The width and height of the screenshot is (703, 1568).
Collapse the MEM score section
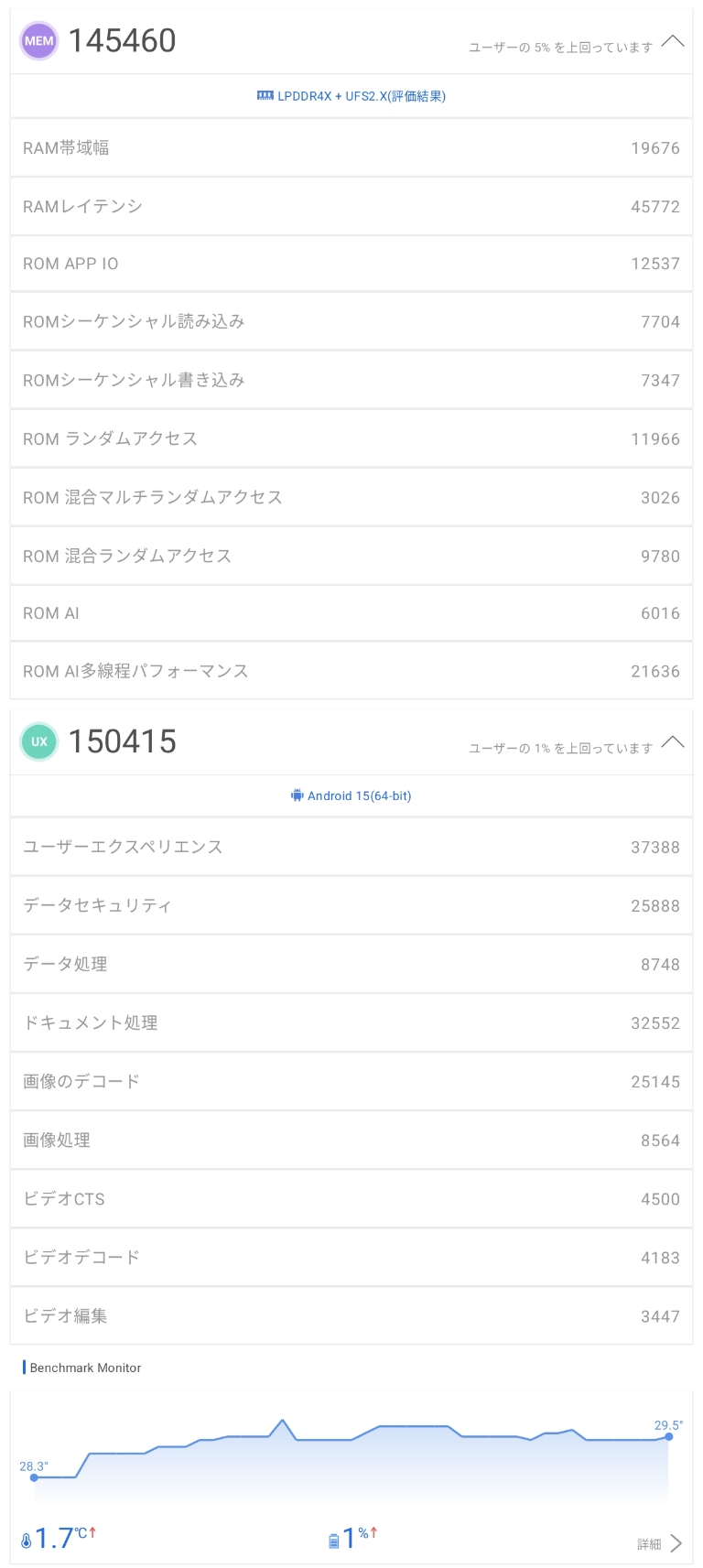pos(673,41)
